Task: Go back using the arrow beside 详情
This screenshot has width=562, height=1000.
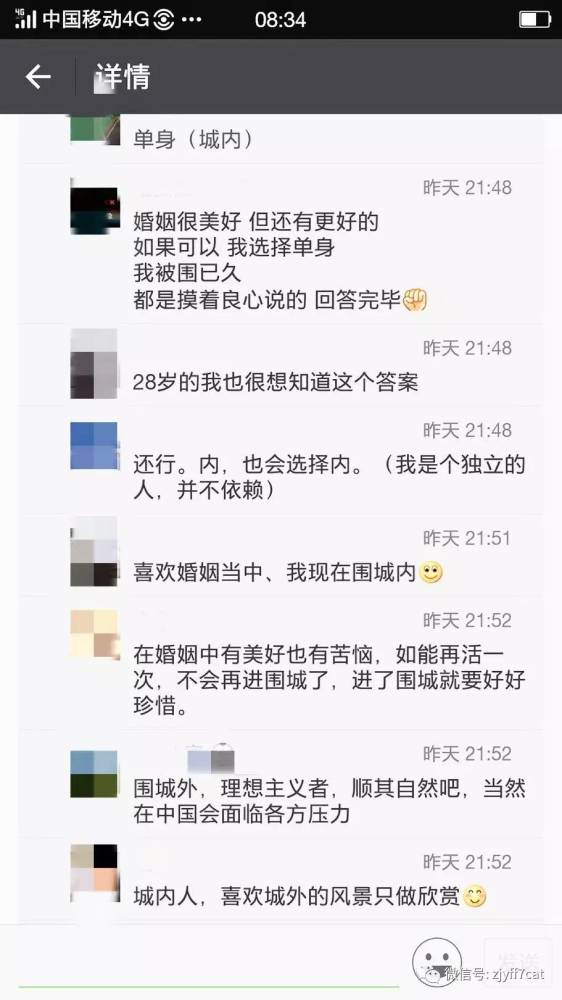Action: pyautogui.click(x=38, y=77)
